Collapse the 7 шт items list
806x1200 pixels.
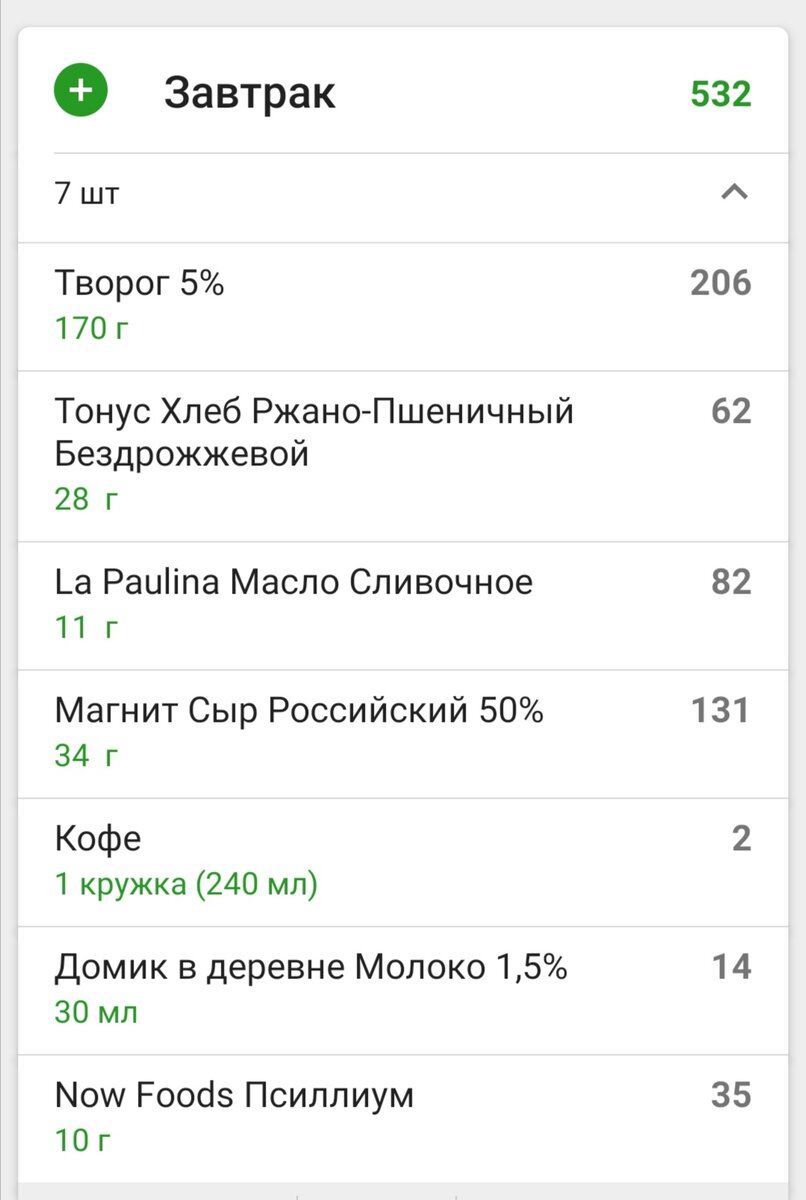[x=734, y=192]
